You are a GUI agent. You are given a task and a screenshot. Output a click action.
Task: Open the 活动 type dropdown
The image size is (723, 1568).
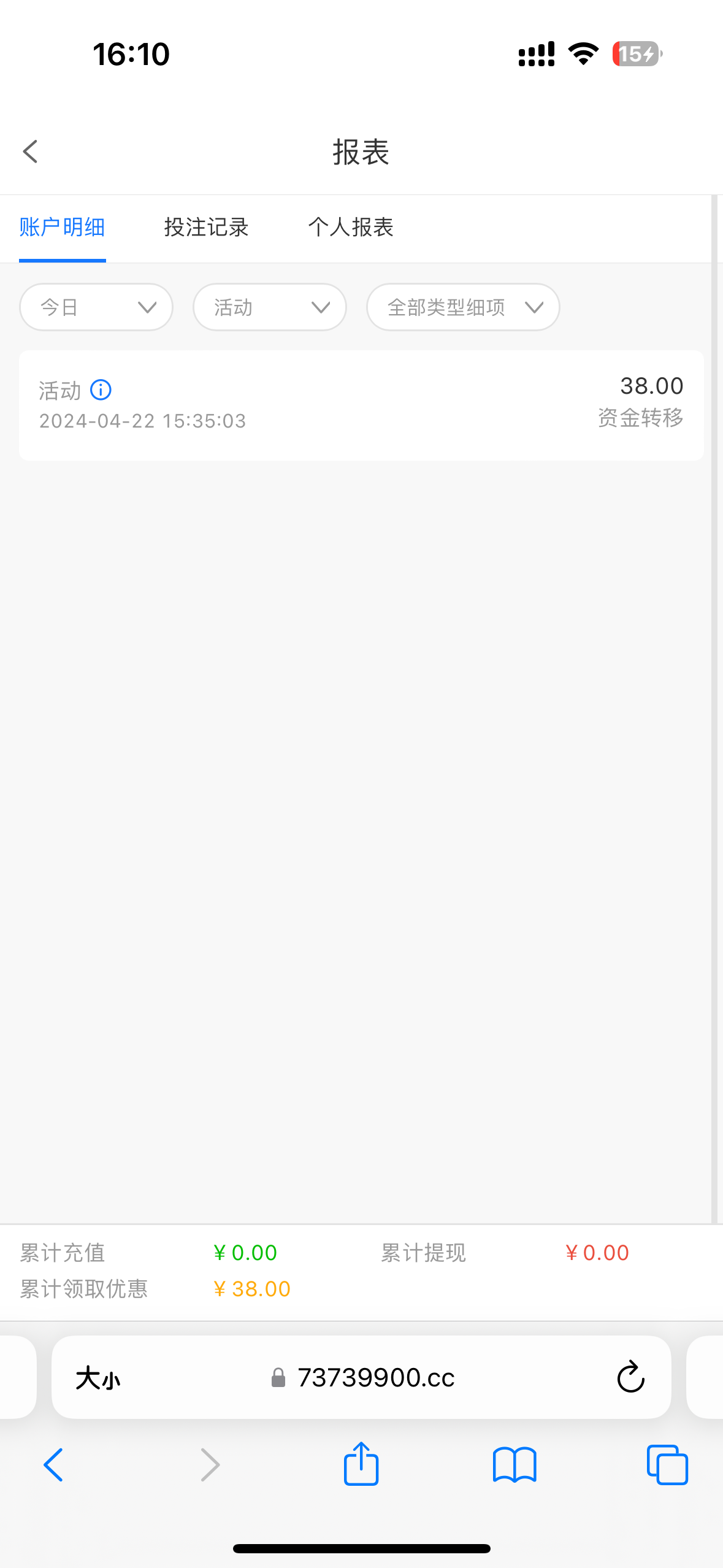pos(270,307)
